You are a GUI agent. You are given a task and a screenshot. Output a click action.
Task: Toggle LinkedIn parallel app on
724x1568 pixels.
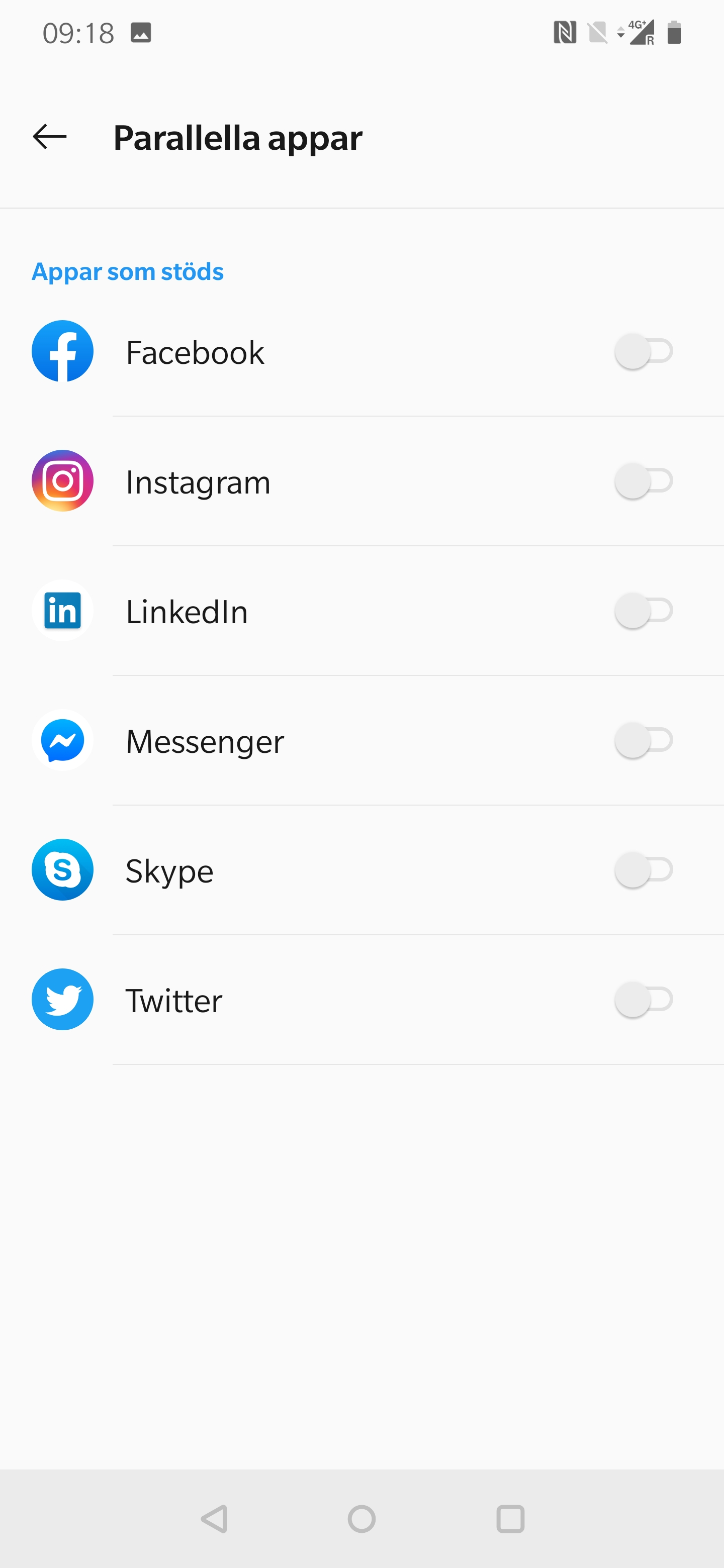644,611
